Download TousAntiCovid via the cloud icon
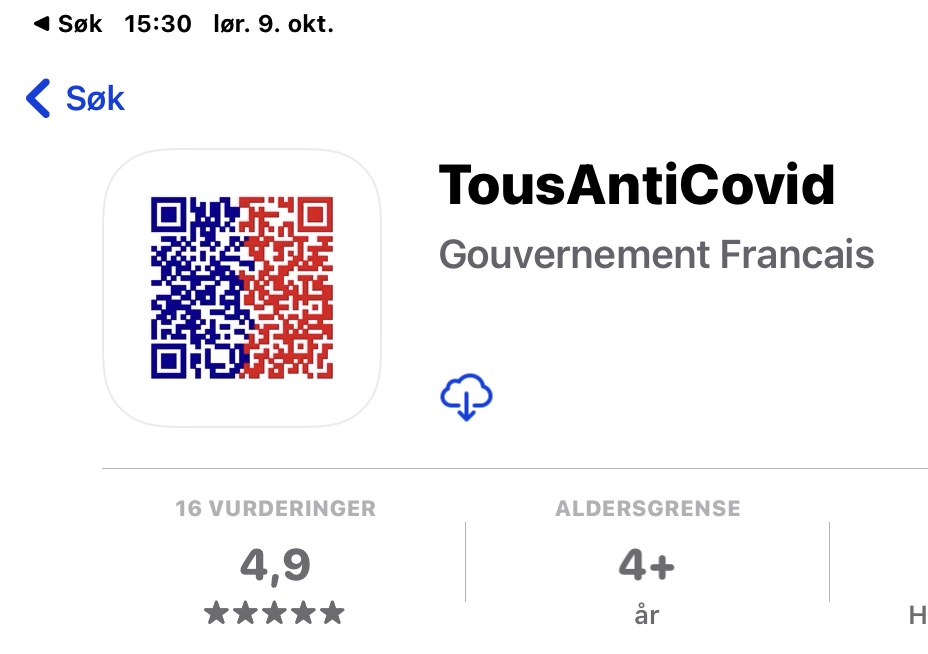The width and height of the screenshot is (928, 654). 466,398
